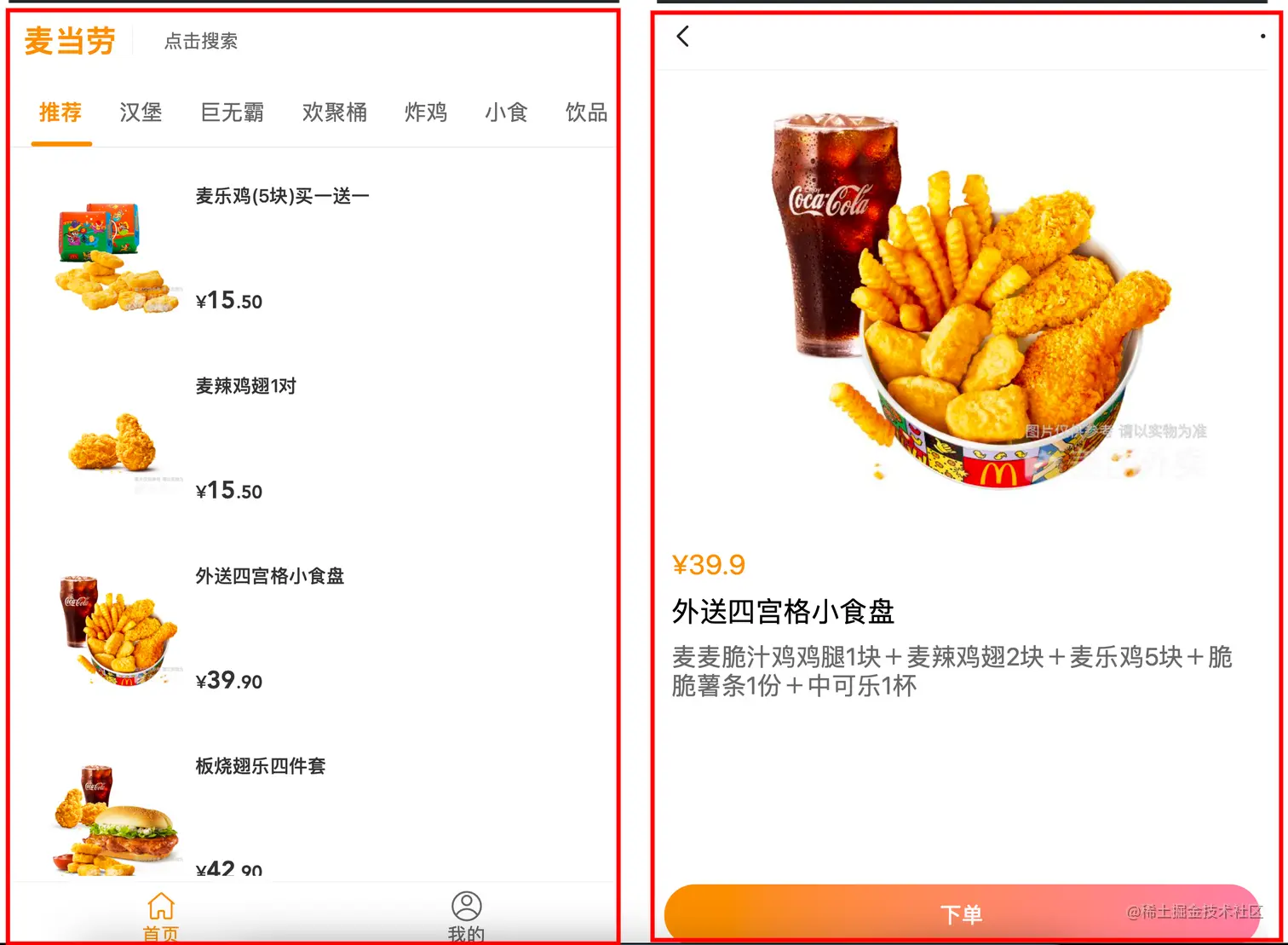Switch to the 我的 profile tab

466,916
